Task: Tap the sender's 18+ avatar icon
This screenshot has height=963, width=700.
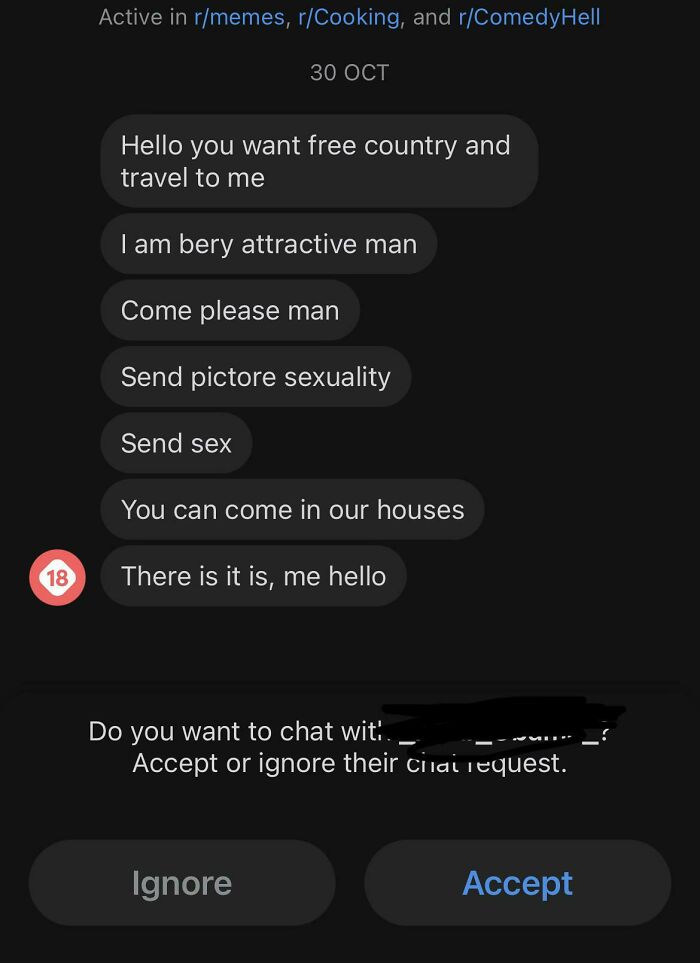Action: [x=57, y=577]
